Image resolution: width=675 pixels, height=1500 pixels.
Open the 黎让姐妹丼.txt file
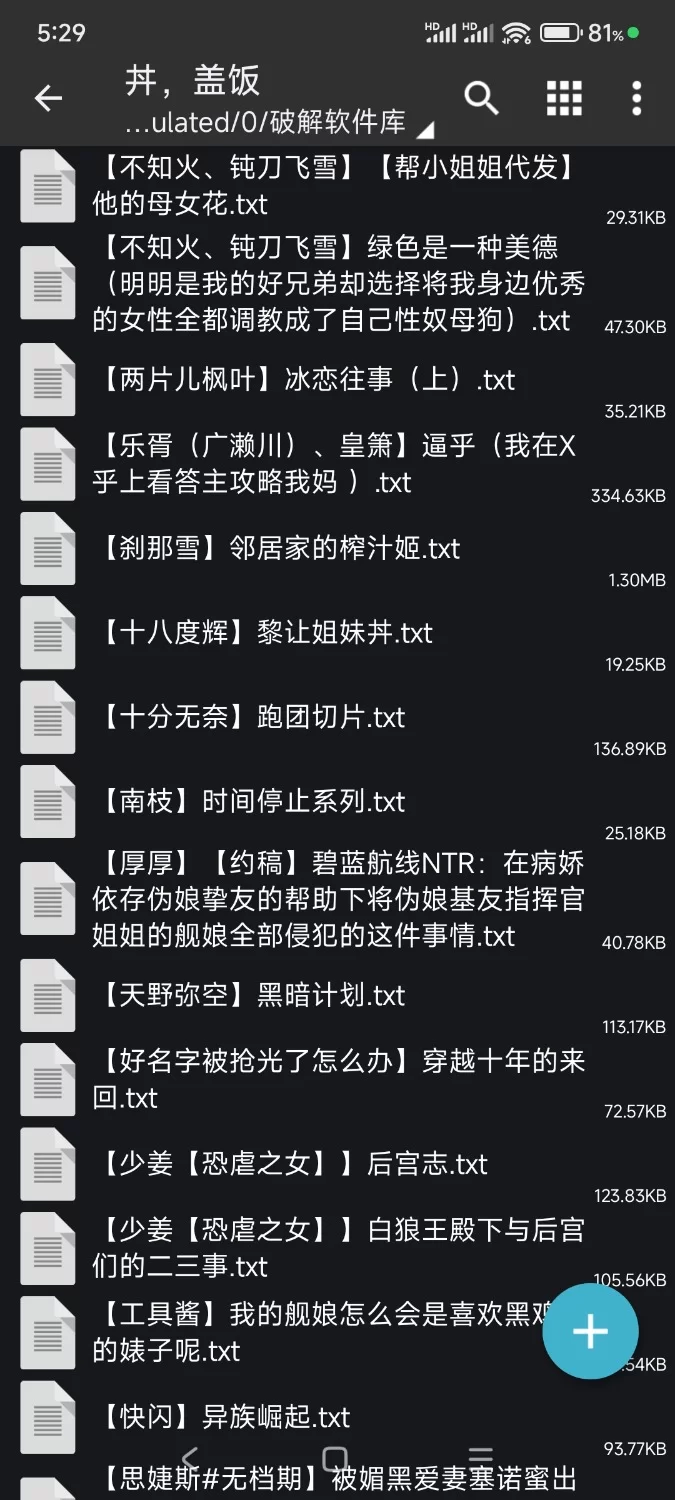click(266, 633)
